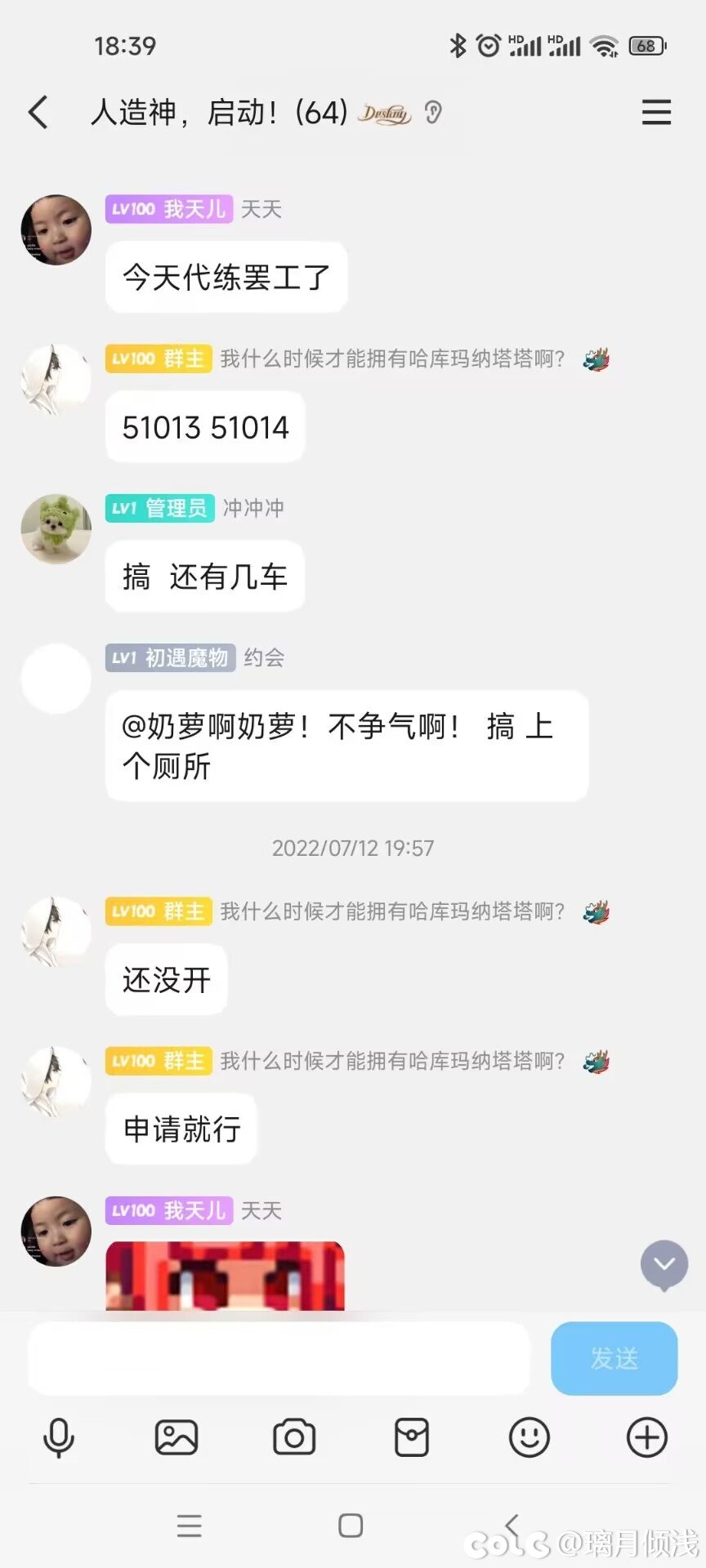View avatar of 天天 above 今天代练罢工了

(56, 229)
